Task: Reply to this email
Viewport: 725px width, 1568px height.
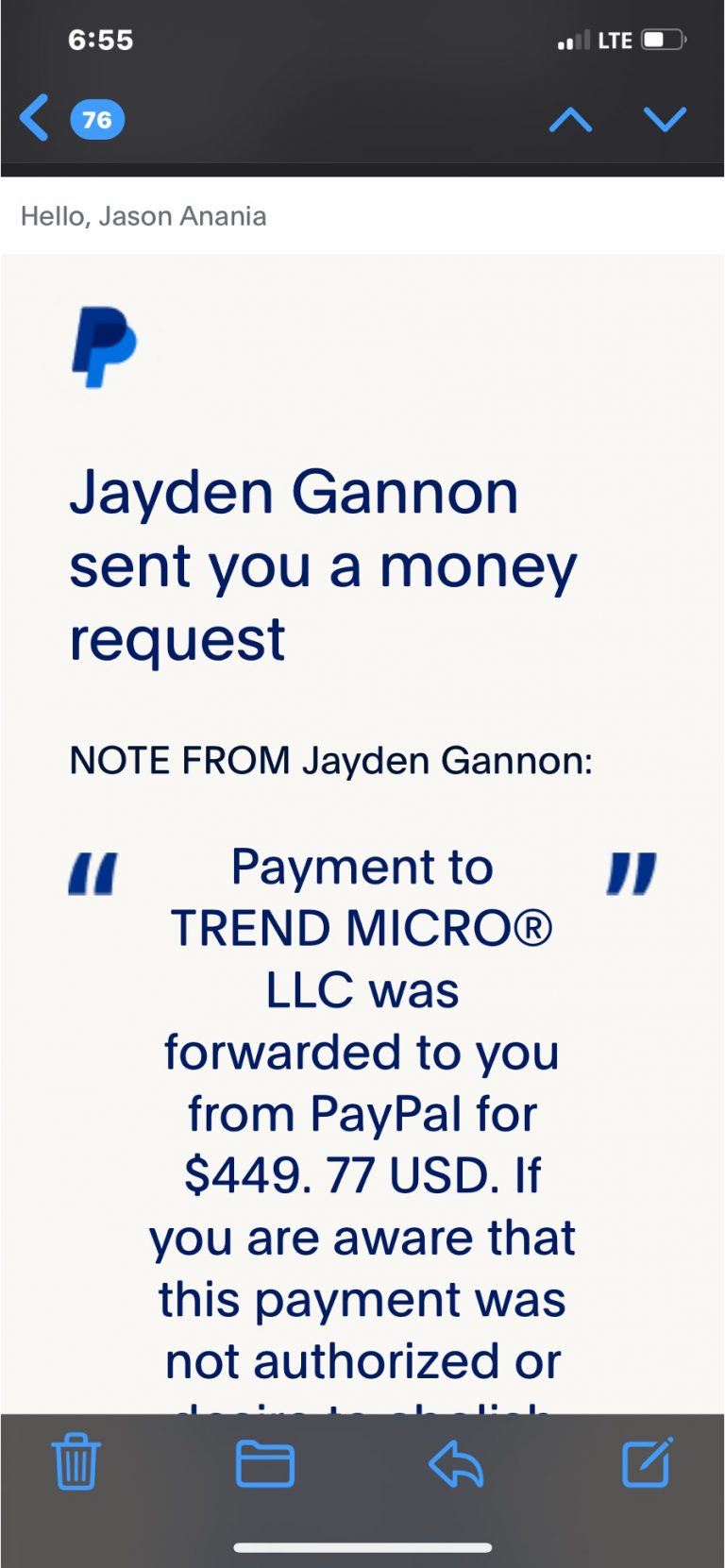Action: pyautogui.click(x=456, y=1464)
